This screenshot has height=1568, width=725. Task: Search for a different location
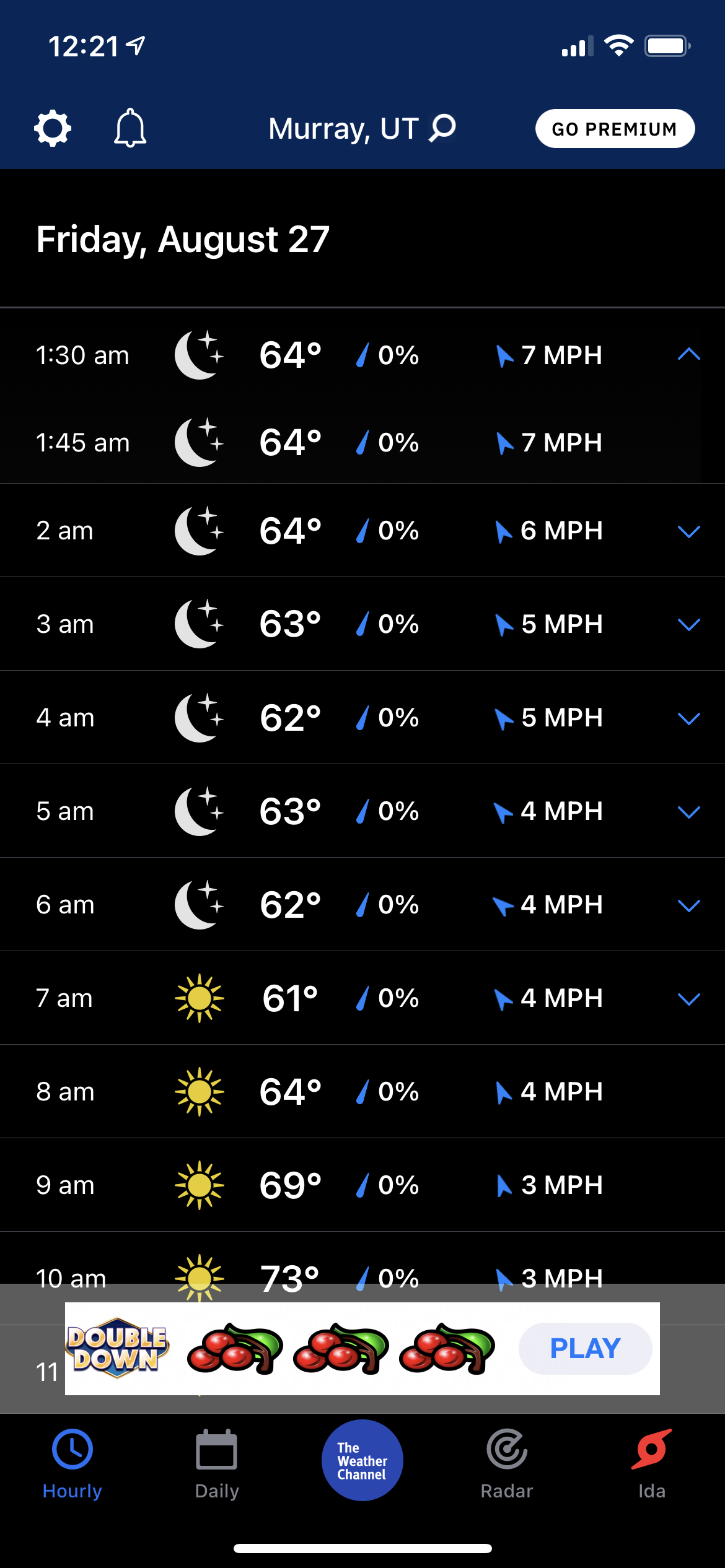[x=443, y=128]
